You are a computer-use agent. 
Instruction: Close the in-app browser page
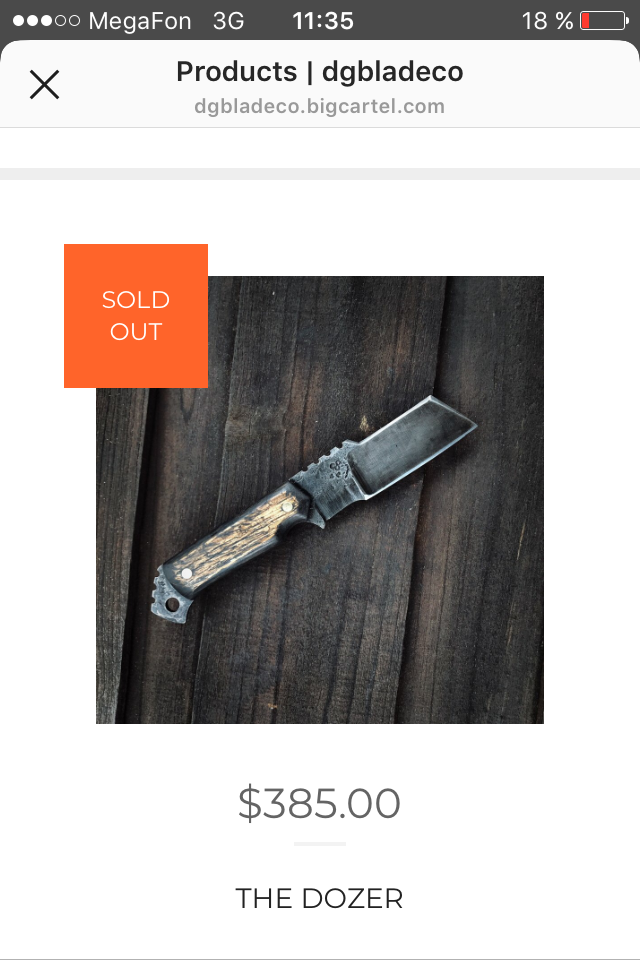44,85
